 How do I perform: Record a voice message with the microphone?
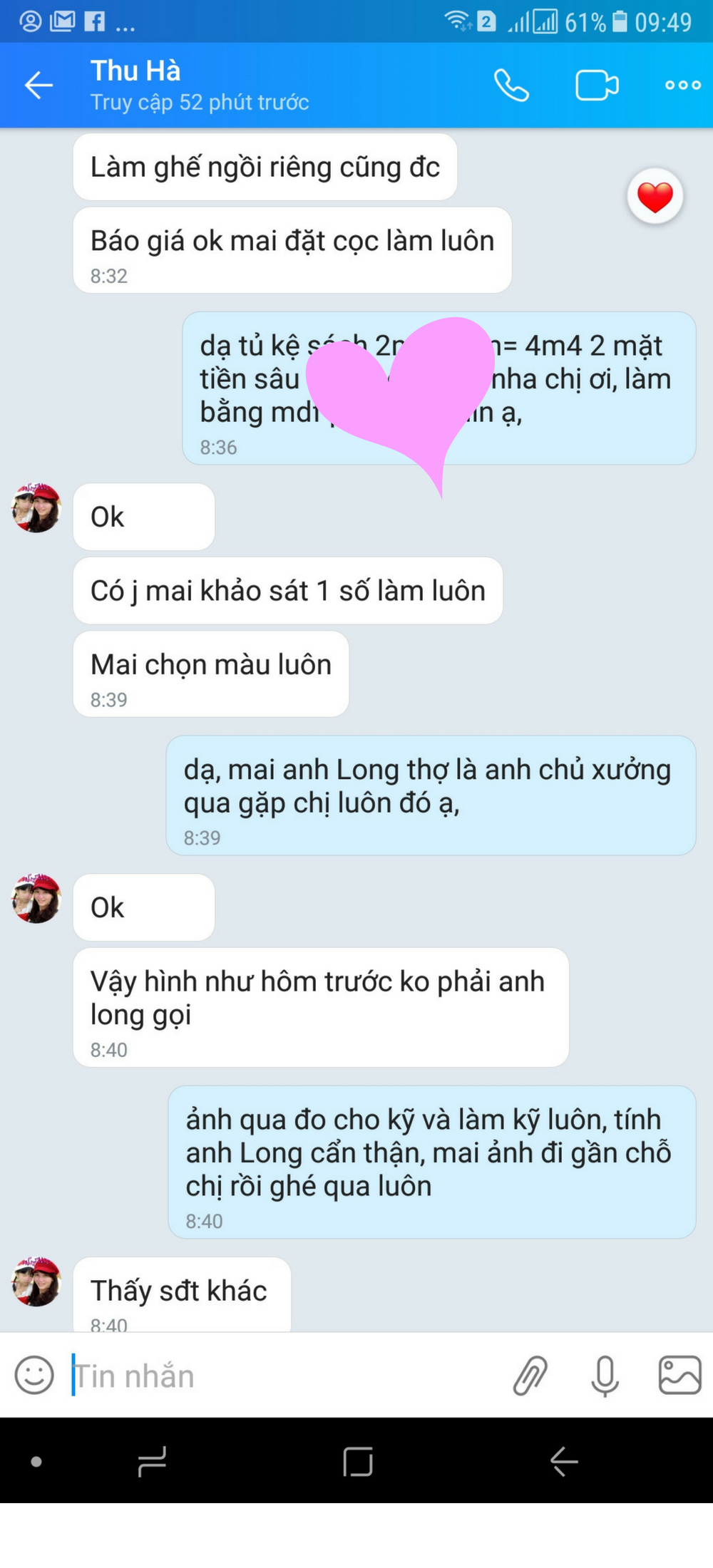click(x=604, y=1376)
